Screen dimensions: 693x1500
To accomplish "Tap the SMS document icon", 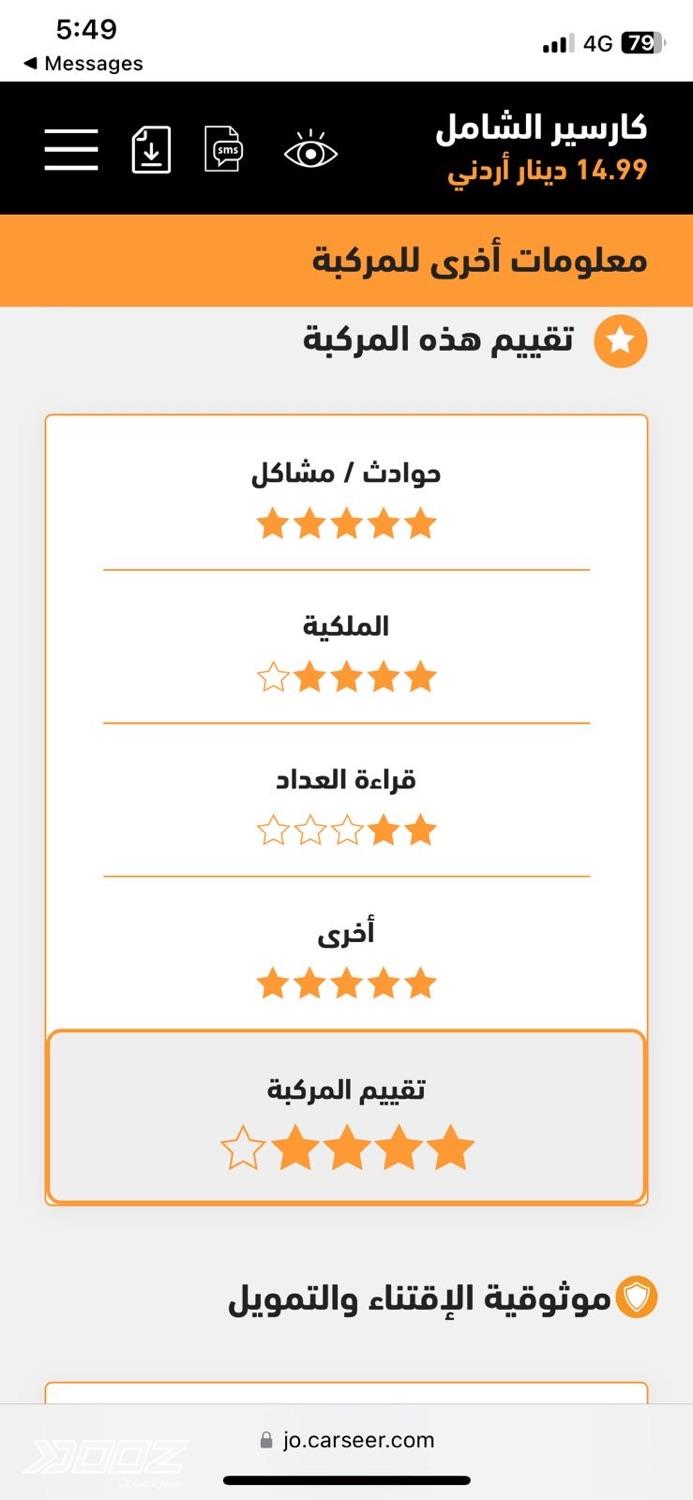I will pyautogui.click(x=223, y=150).
